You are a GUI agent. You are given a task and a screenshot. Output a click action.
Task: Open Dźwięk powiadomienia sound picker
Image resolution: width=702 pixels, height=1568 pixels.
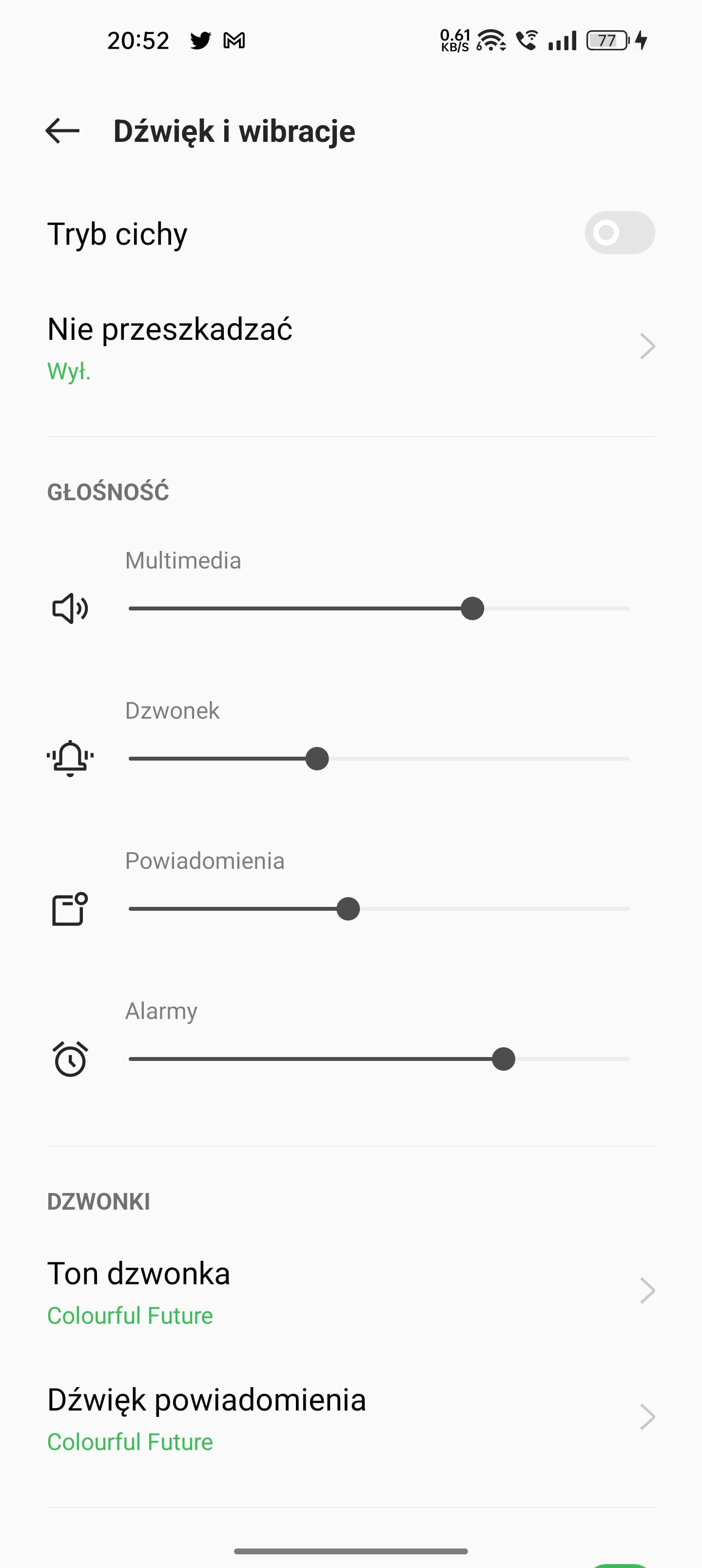(351, 1417)
